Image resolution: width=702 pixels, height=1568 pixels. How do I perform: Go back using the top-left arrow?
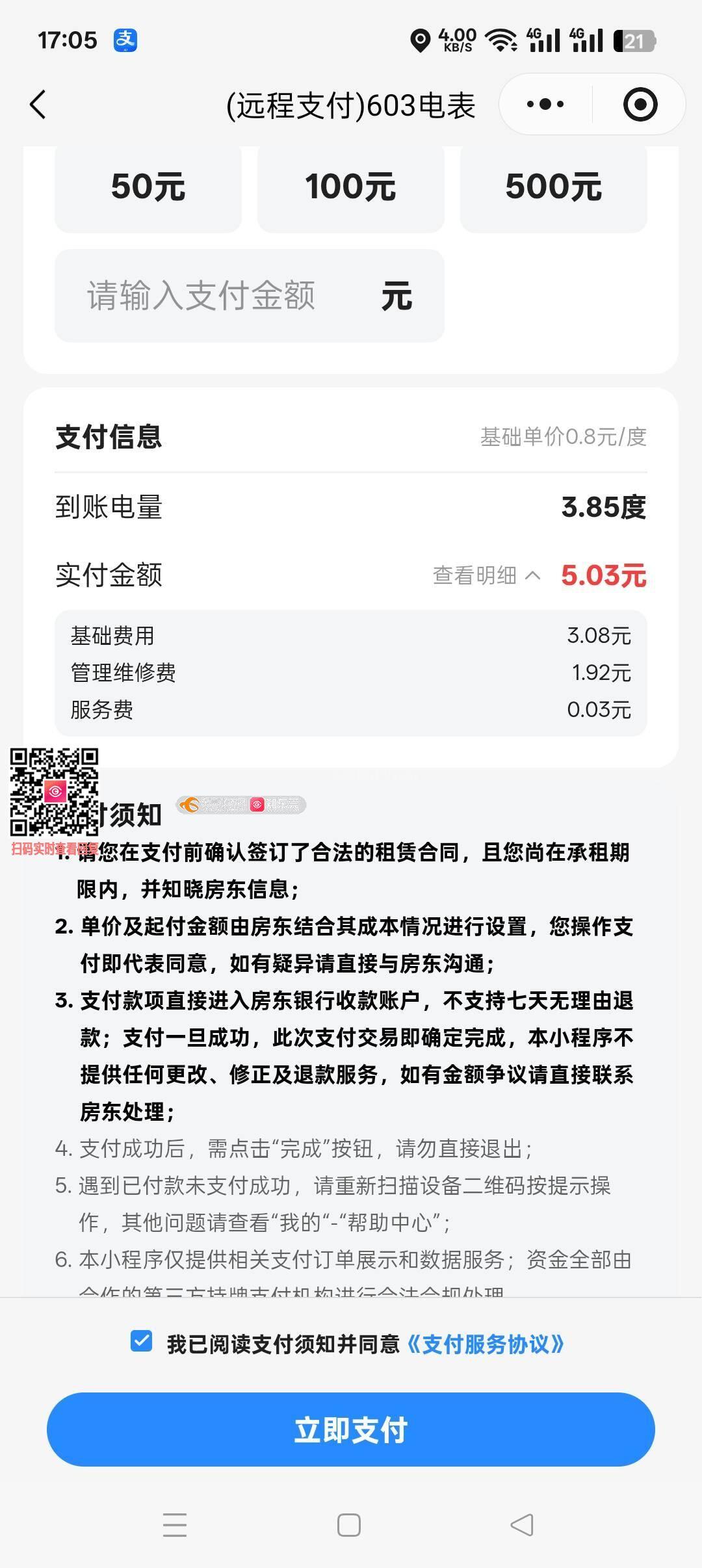coord(38,104)
